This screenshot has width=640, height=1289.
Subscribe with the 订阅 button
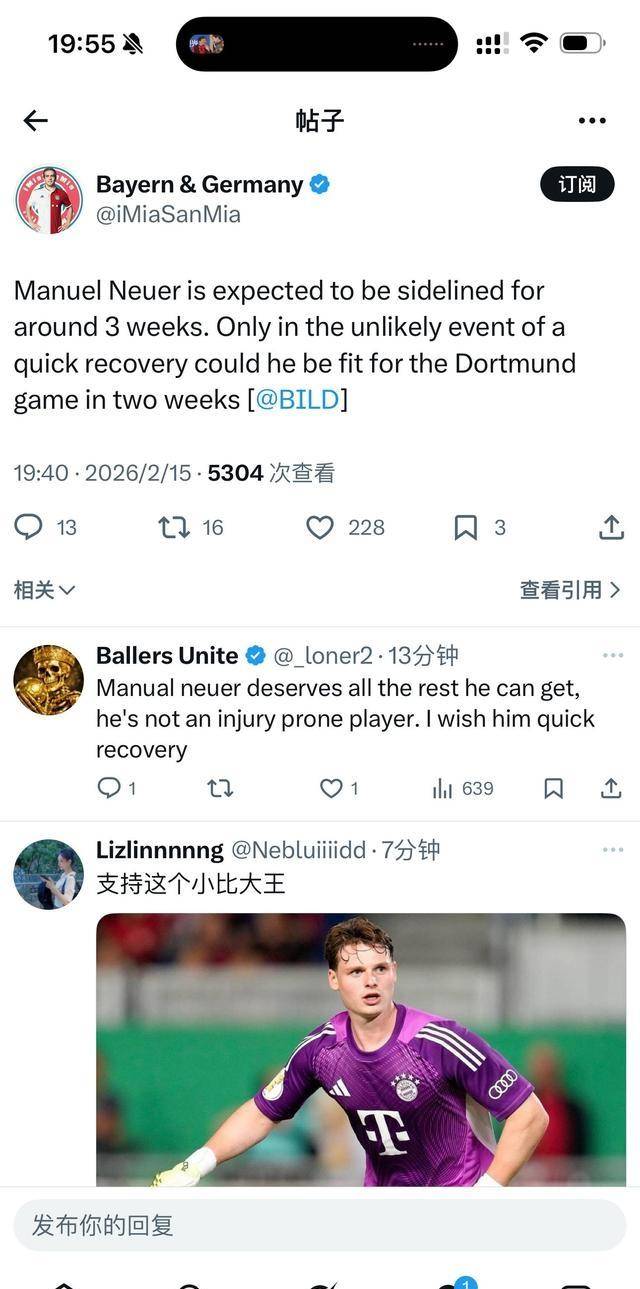tap(577, 184)
